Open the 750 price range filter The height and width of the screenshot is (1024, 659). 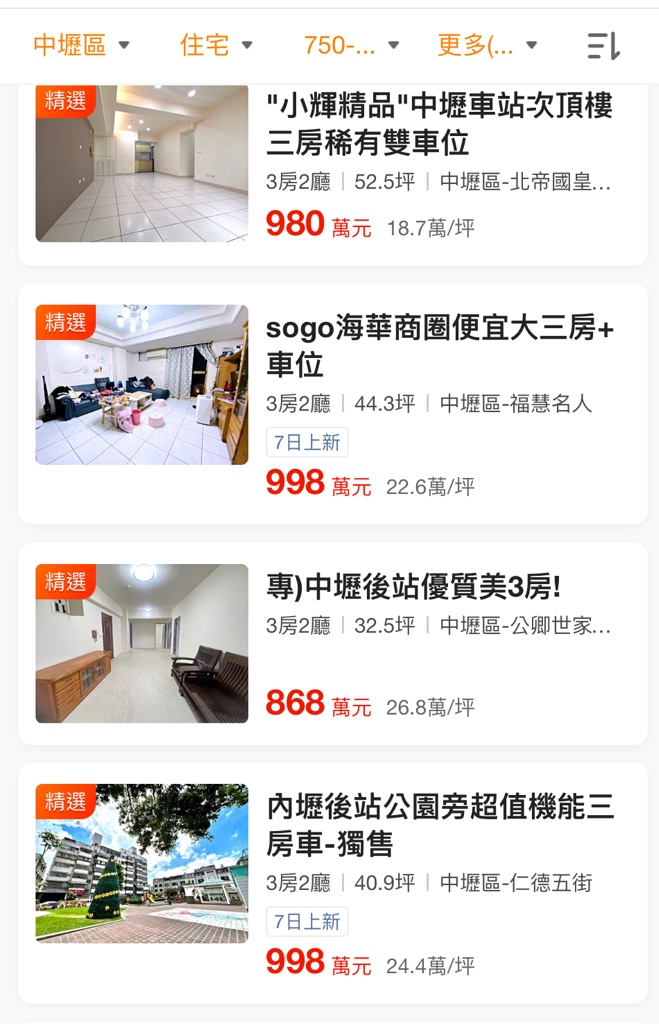(x=351, y=45)
